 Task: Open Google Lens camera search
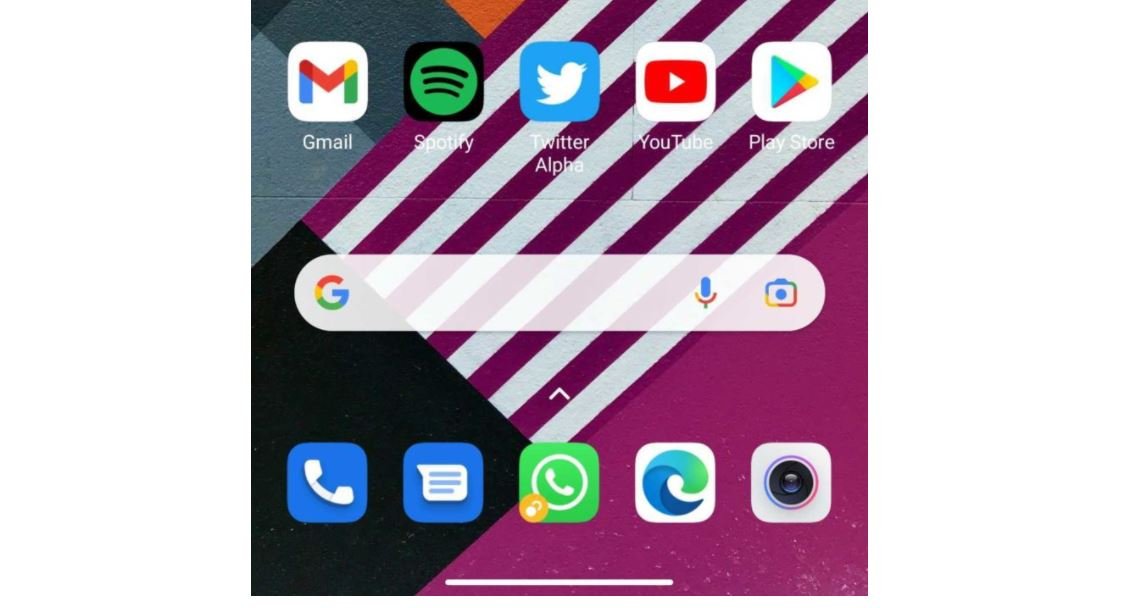click(780, 293)
